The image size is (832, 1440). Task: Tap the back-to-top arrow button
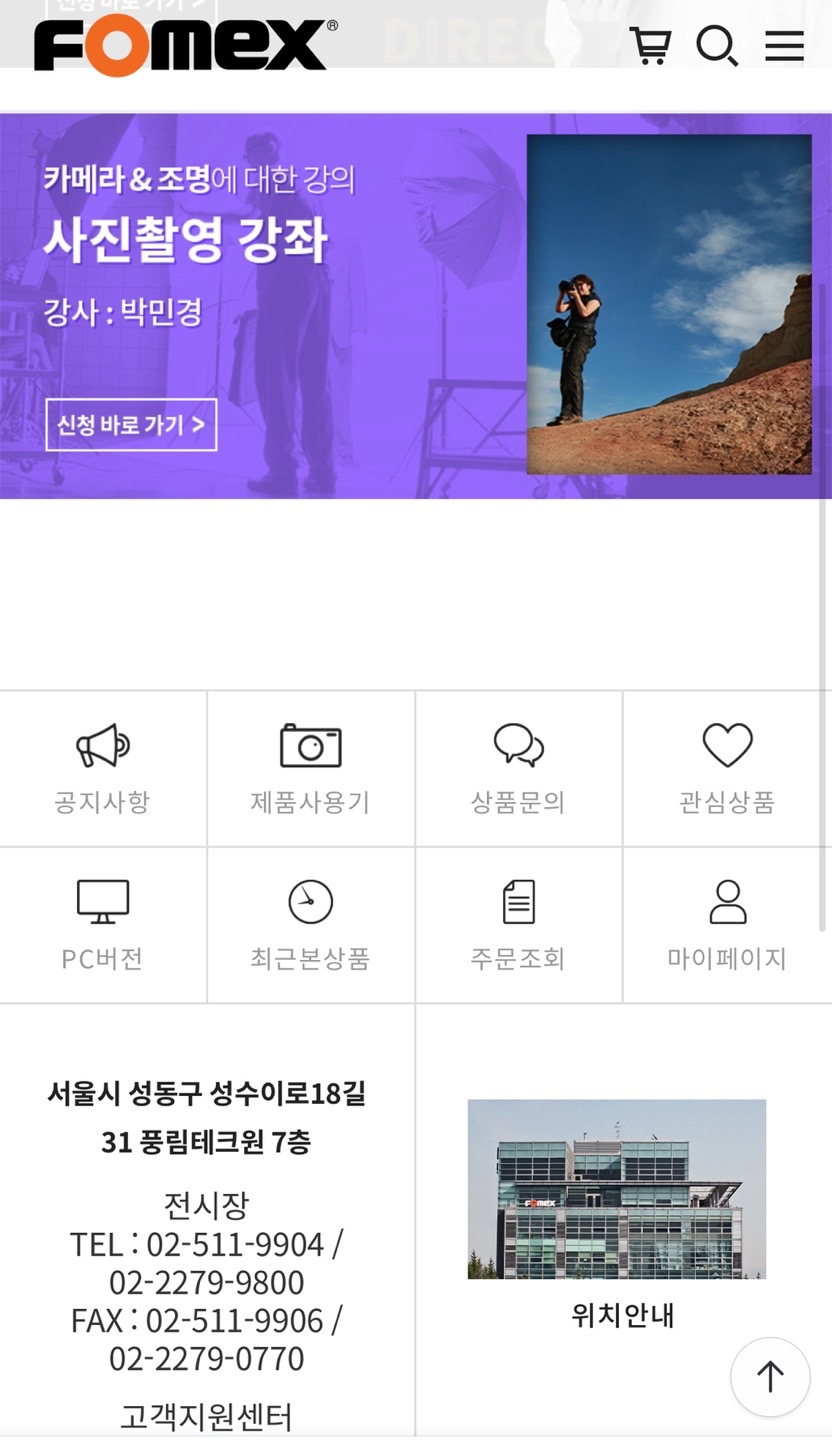tap(769, 1377)
